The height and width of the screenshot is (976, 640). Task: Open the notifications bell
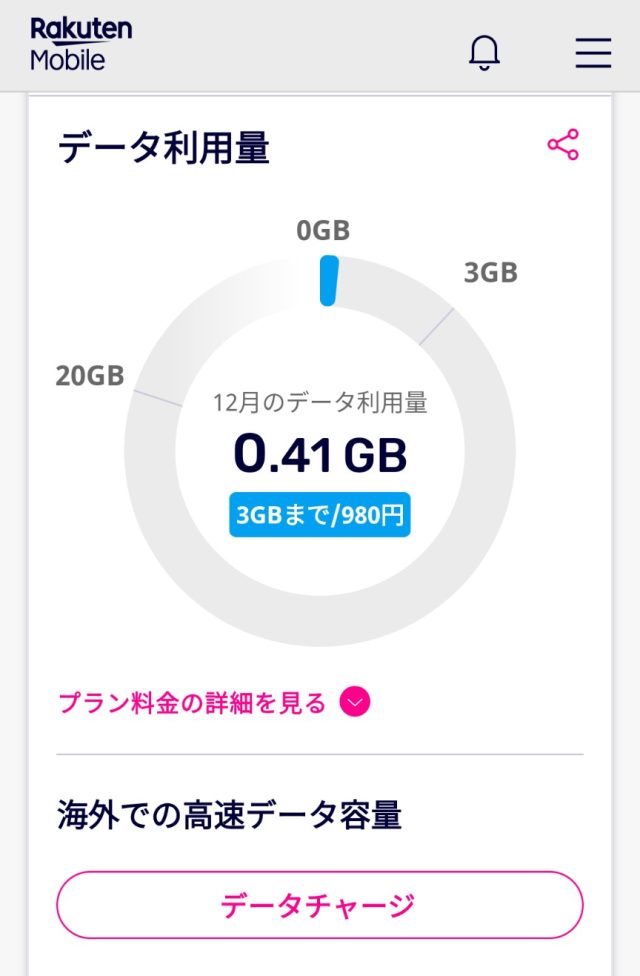[485, 52]
